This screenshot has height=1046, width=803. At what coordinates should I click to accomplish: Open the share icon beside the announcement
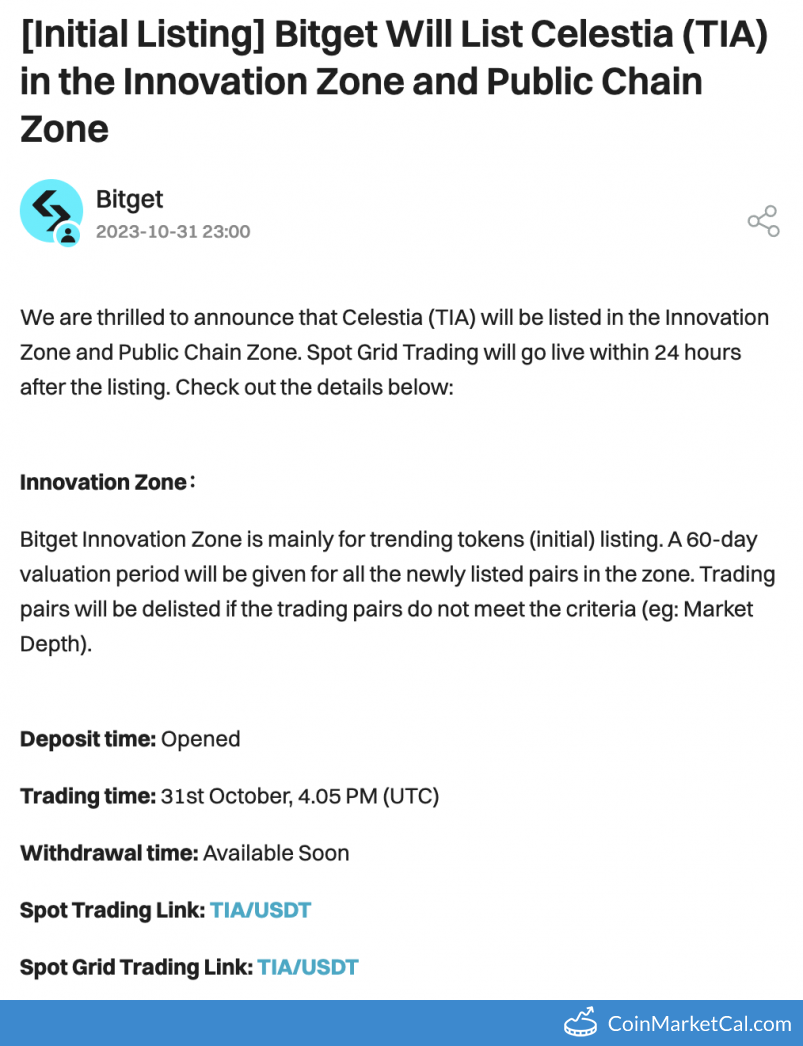click(763, 221)
